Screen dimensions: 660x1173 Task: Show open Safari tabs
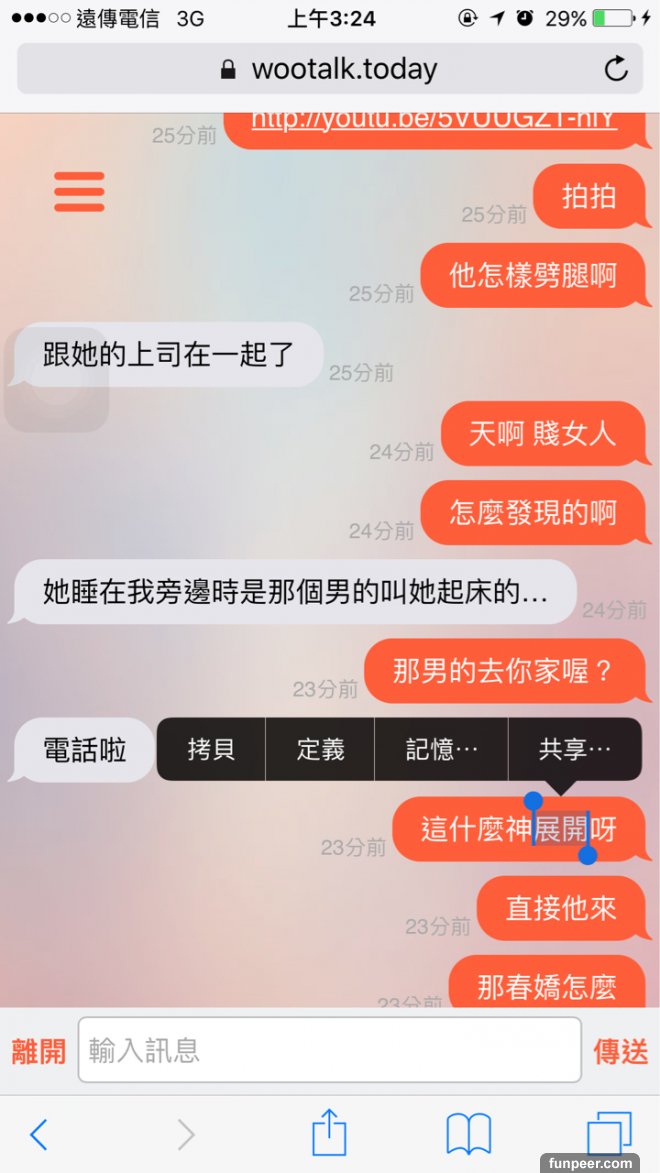click(608, 1134)
